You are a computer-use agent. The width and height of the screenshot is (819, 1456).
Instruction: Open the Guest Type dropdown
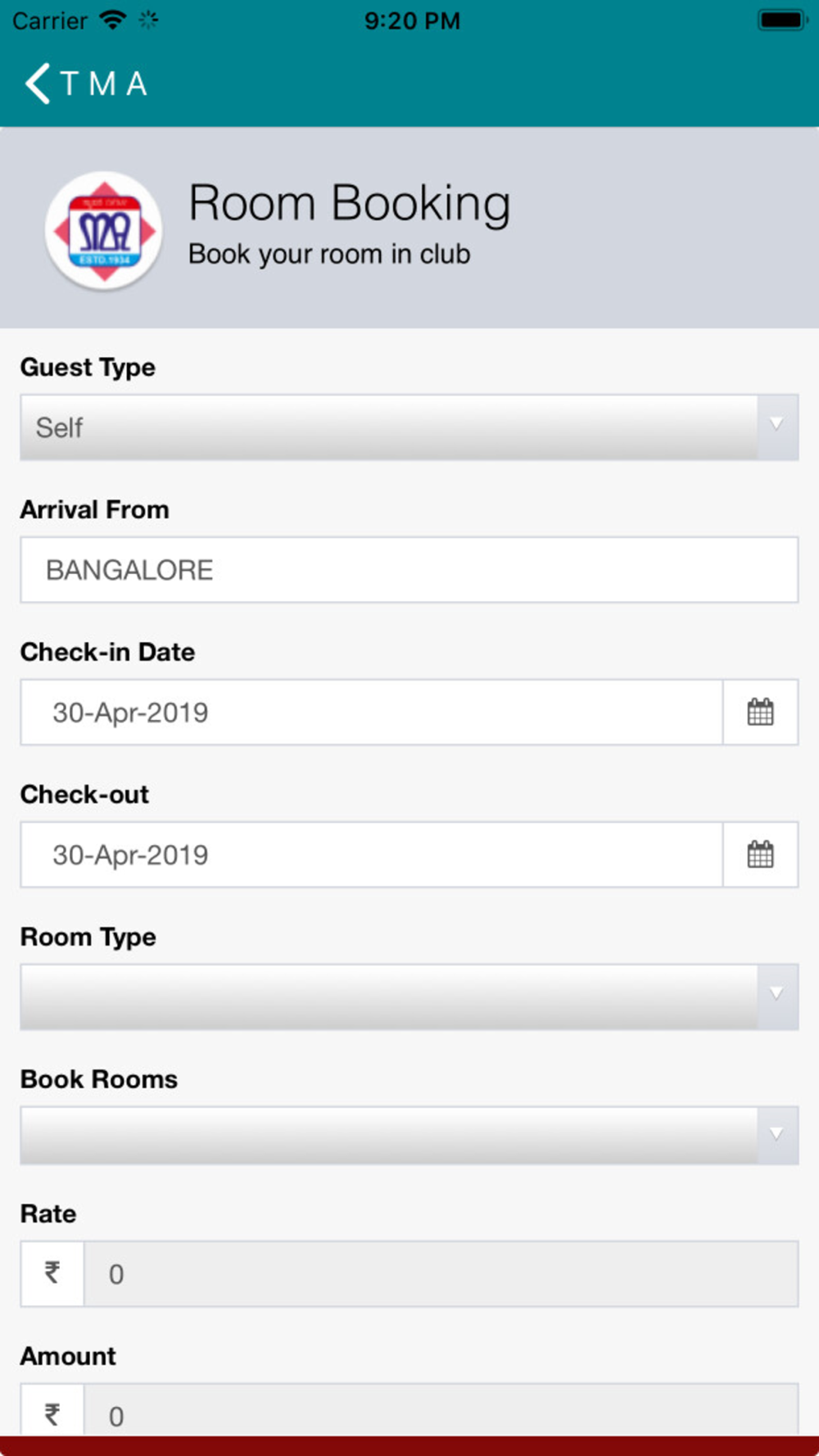tap(409, 427)
